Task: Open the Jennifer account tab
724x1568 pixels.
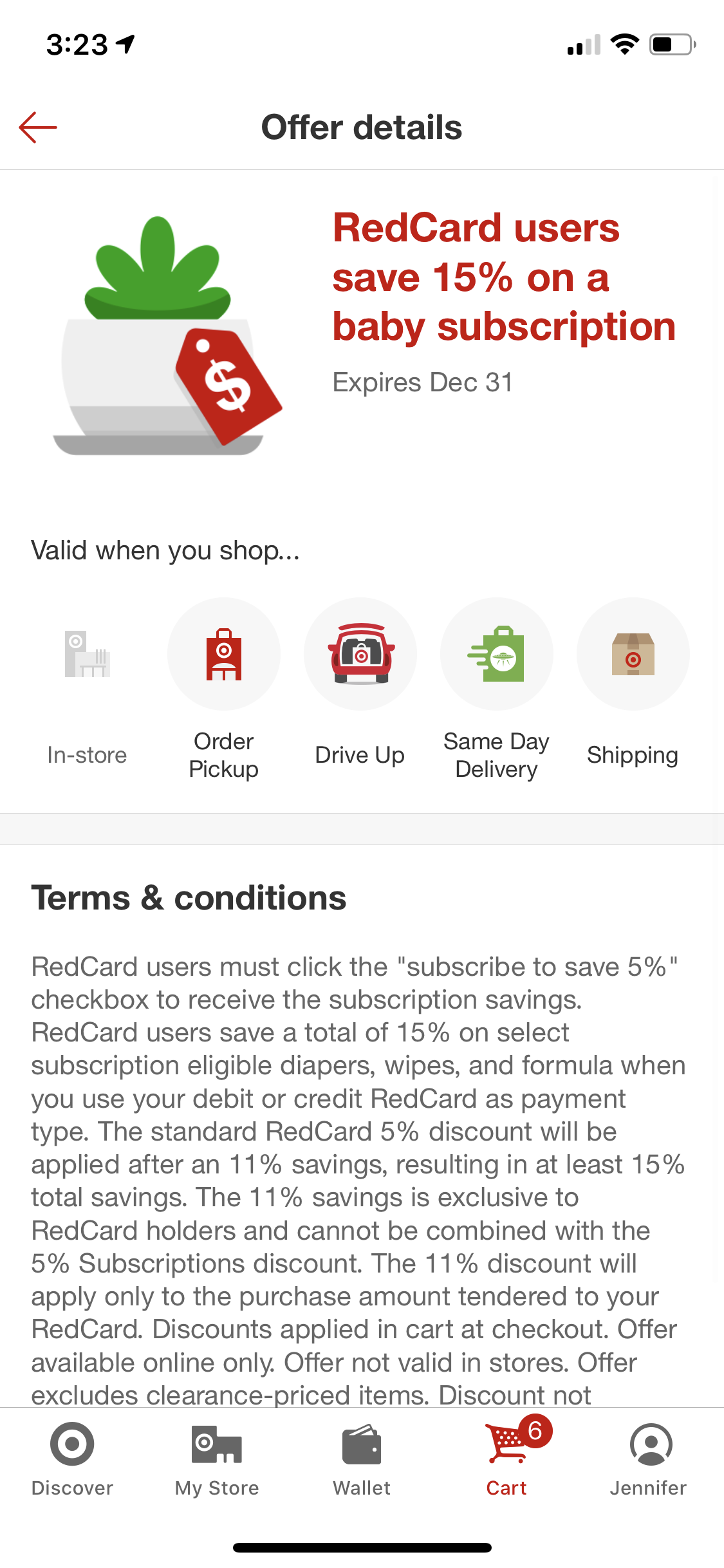Action: tap(650, 1459)
